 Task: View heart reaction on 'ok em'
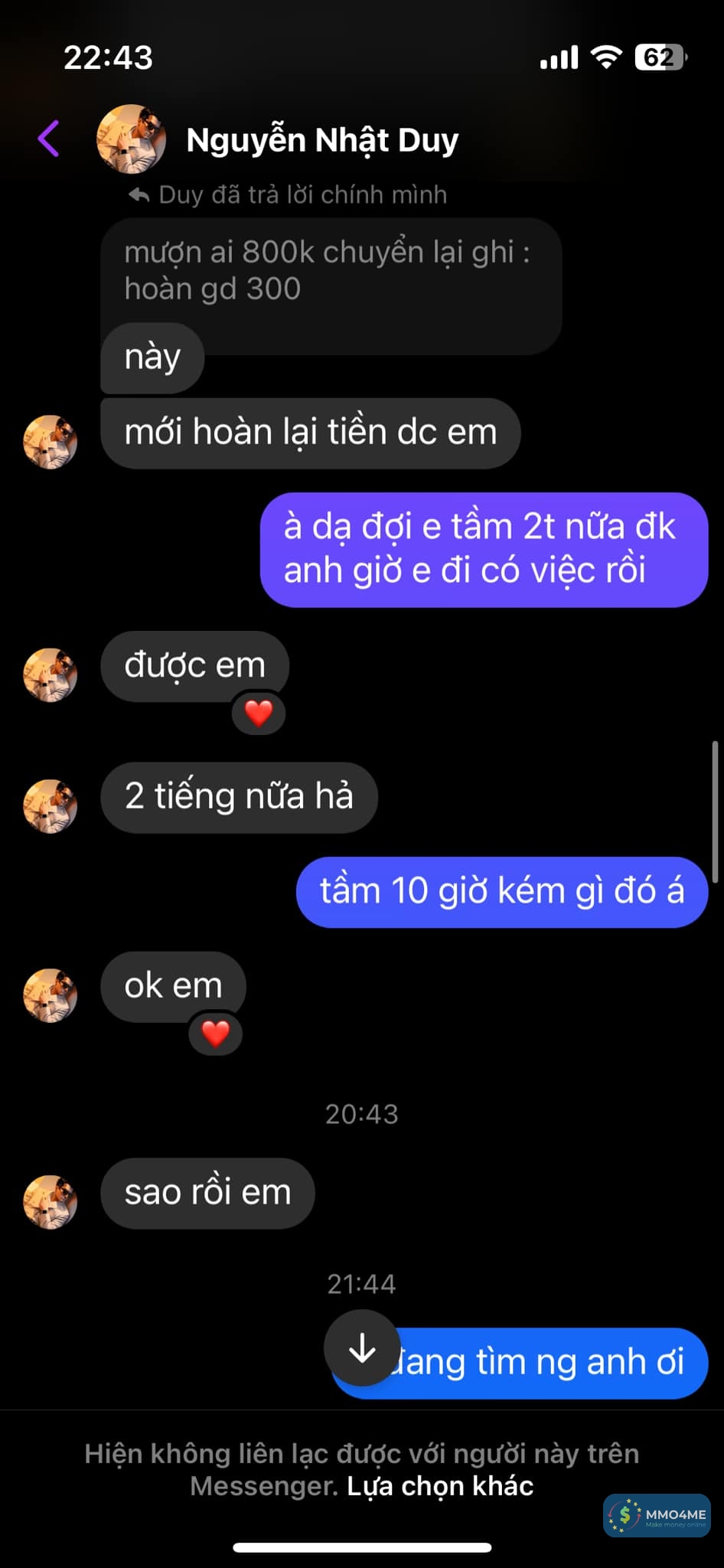pos(216,1034)
